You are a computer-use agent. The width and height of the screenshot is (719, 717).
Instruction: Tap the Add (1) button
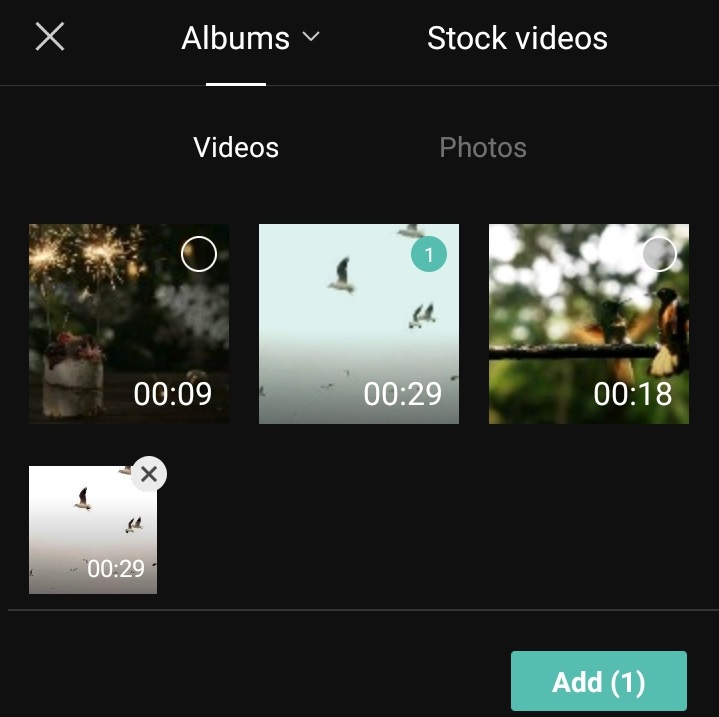click(598, 682)
